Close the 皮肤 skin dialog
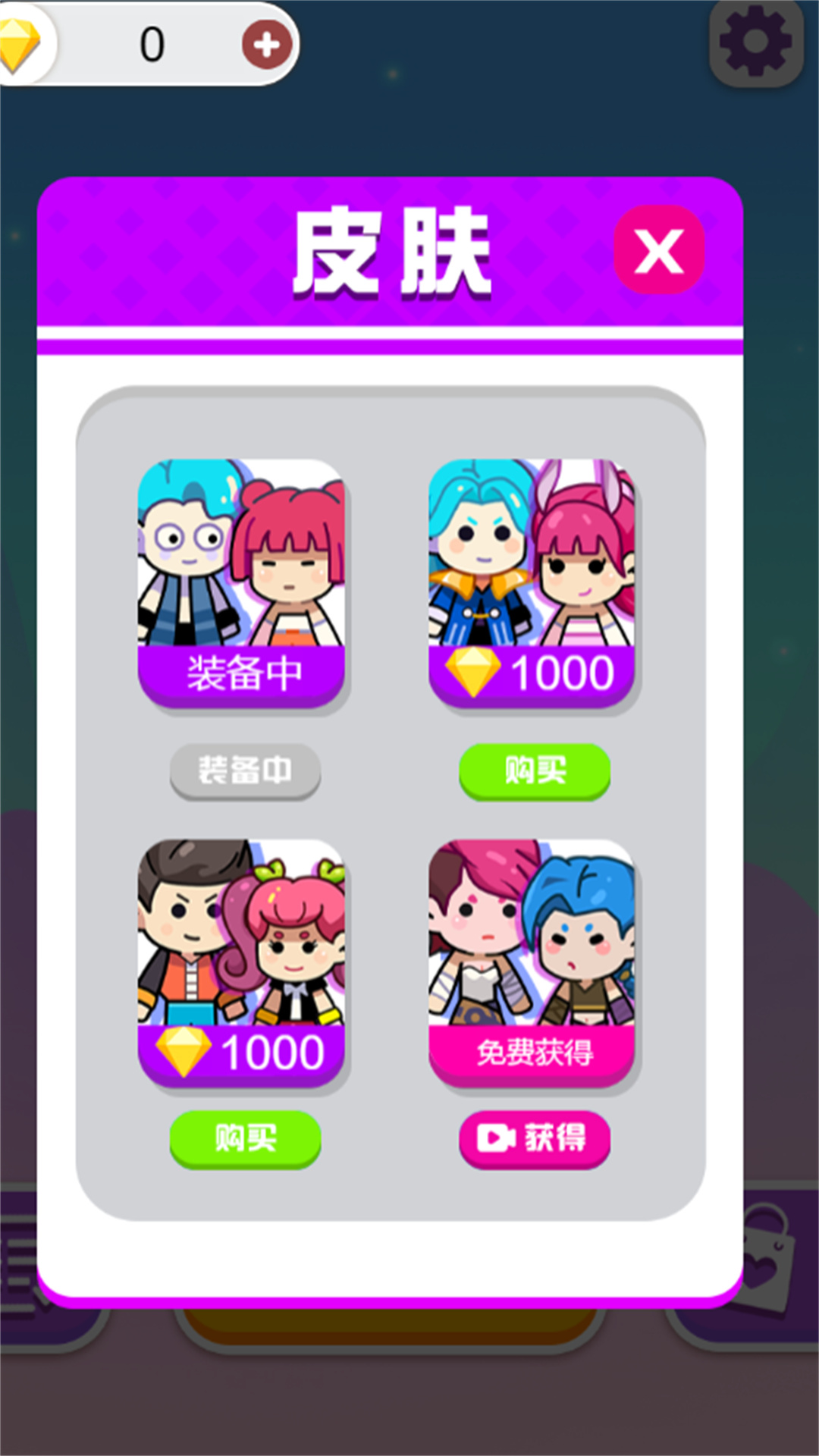 (658, 250)
